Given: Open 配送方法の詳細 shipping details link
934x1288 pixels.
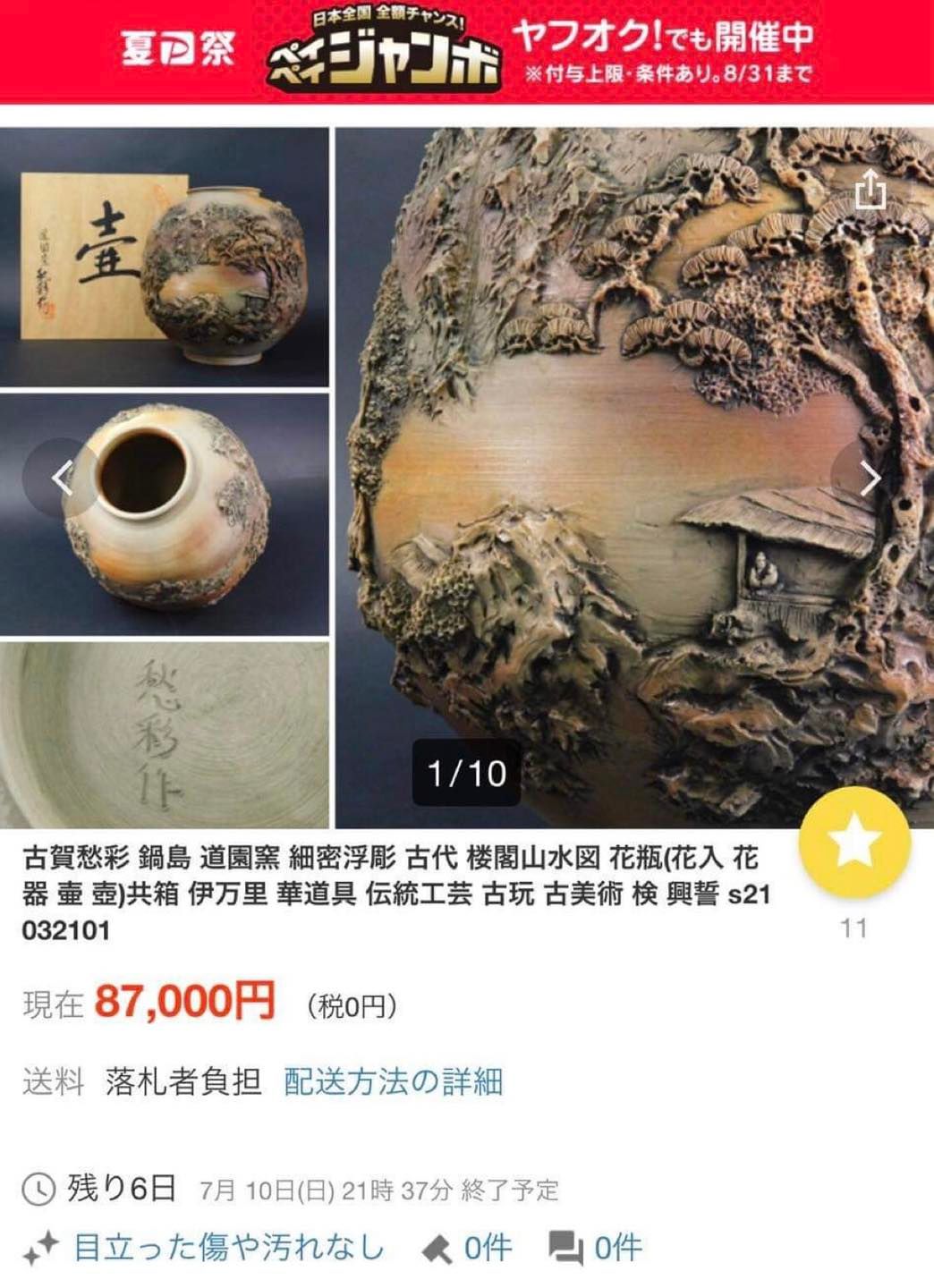Looking at the screenshot, I should (x=393, y=1081).
